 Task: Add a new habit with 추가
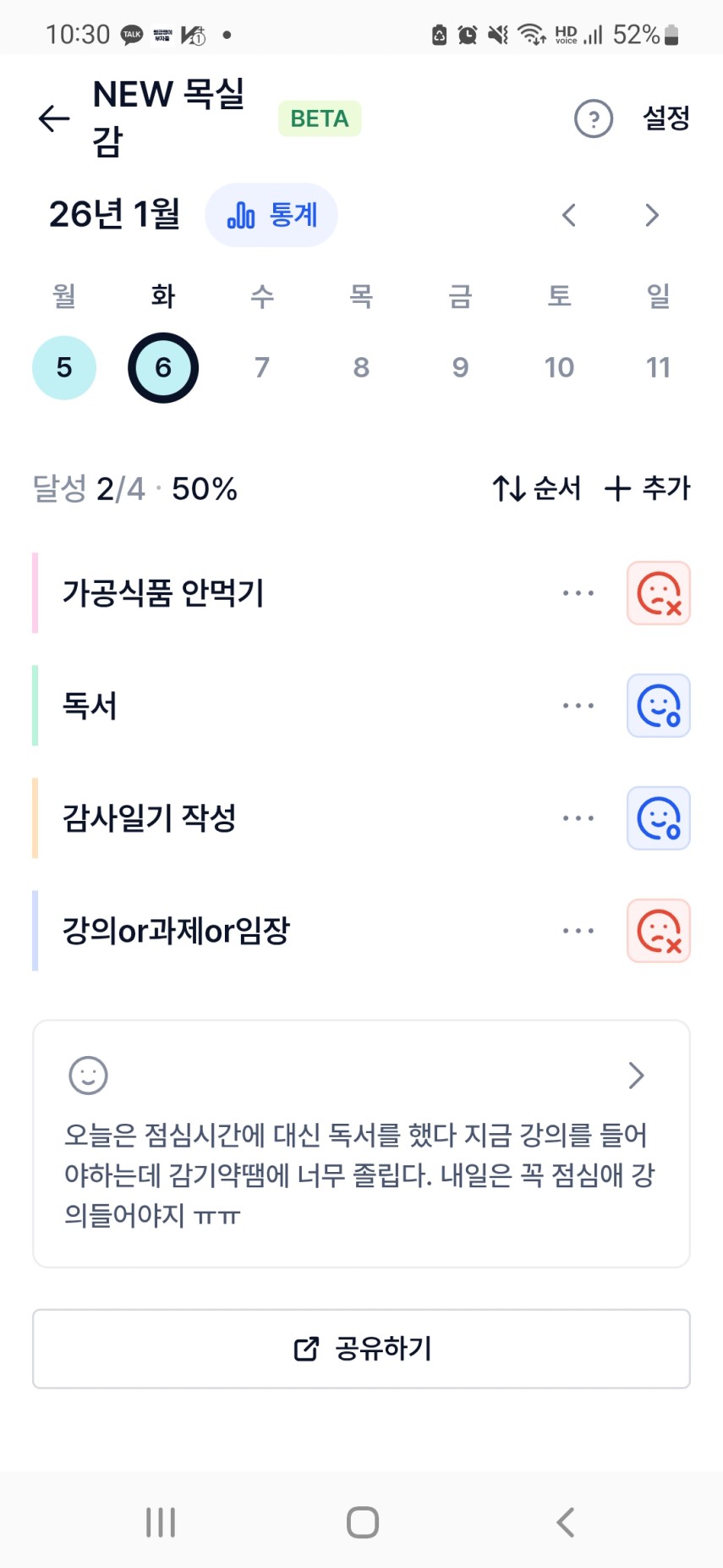coord(649,488)
